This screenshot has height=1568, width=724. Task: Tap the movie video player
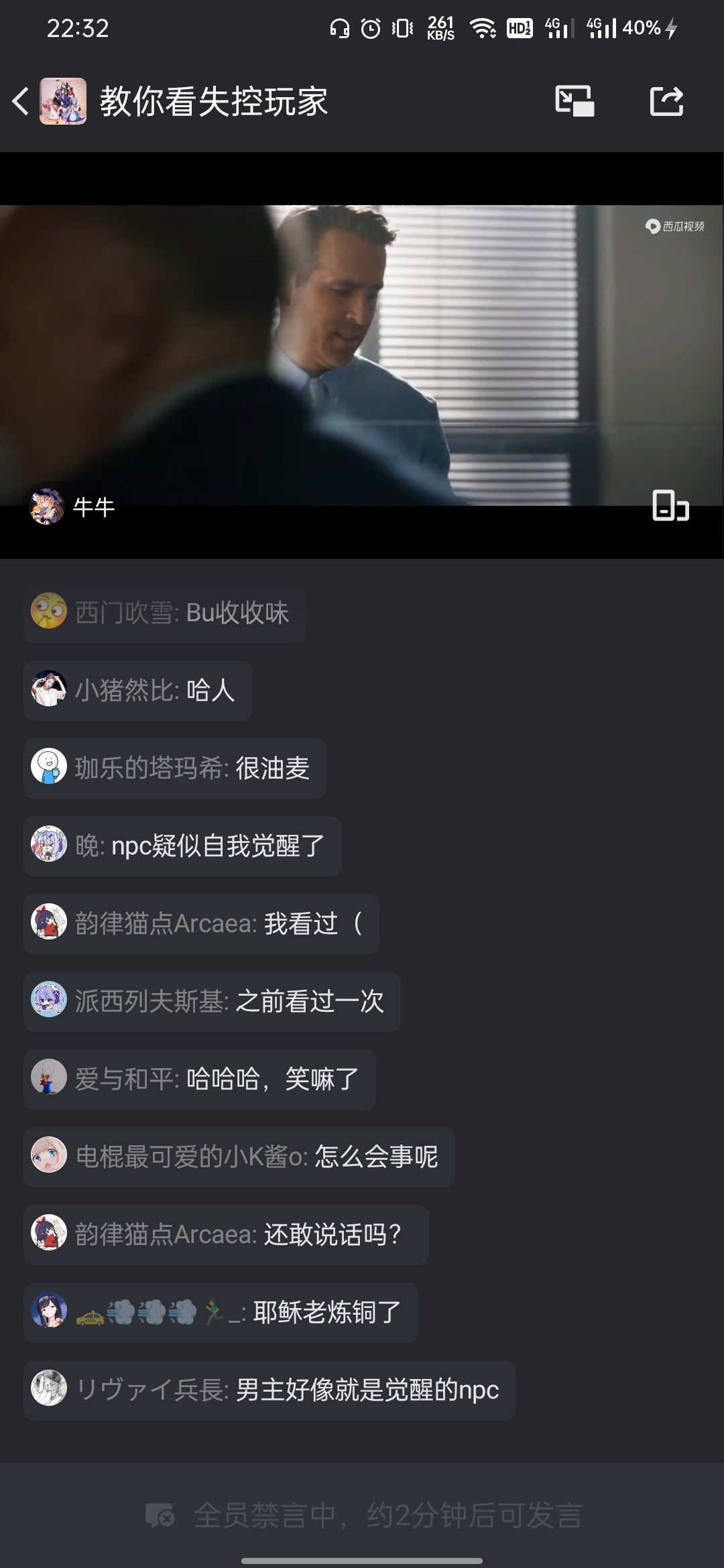tap(362, 355)
